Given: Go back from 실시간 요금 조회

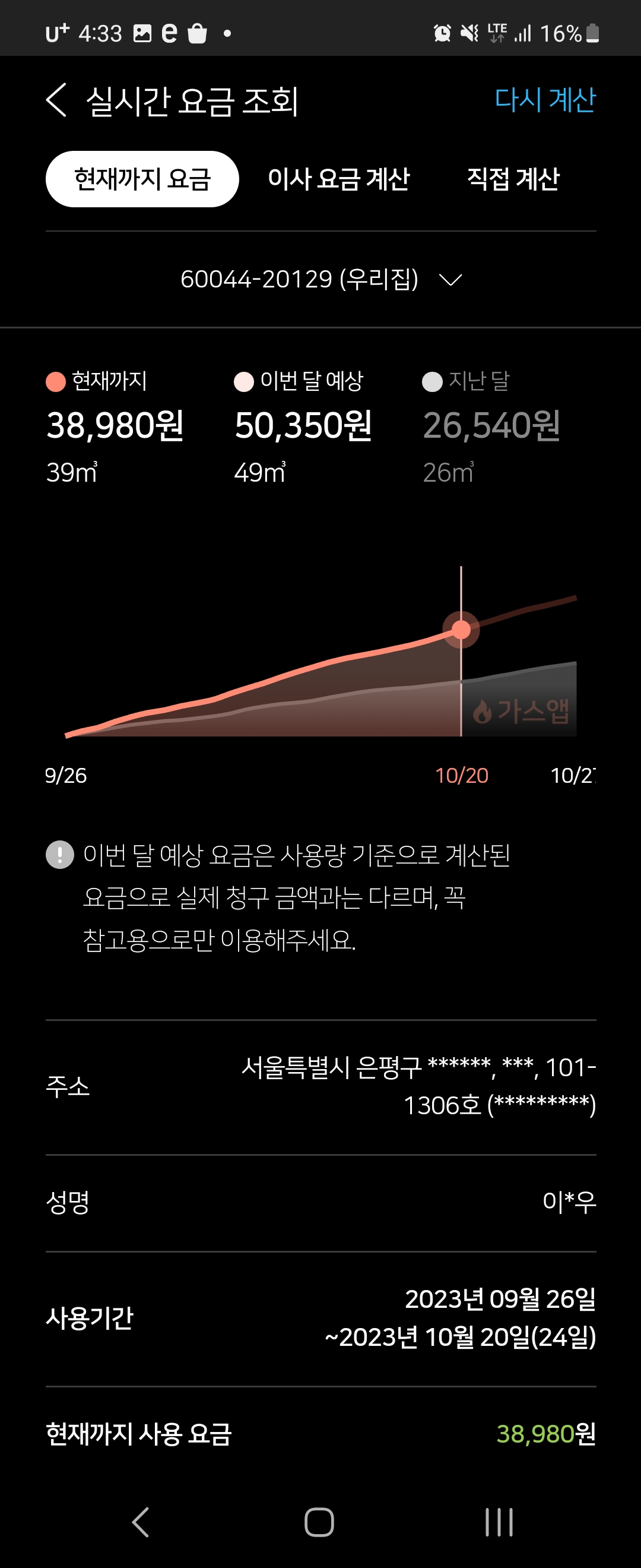Looking at the screenshot, I should coord(56,100).
